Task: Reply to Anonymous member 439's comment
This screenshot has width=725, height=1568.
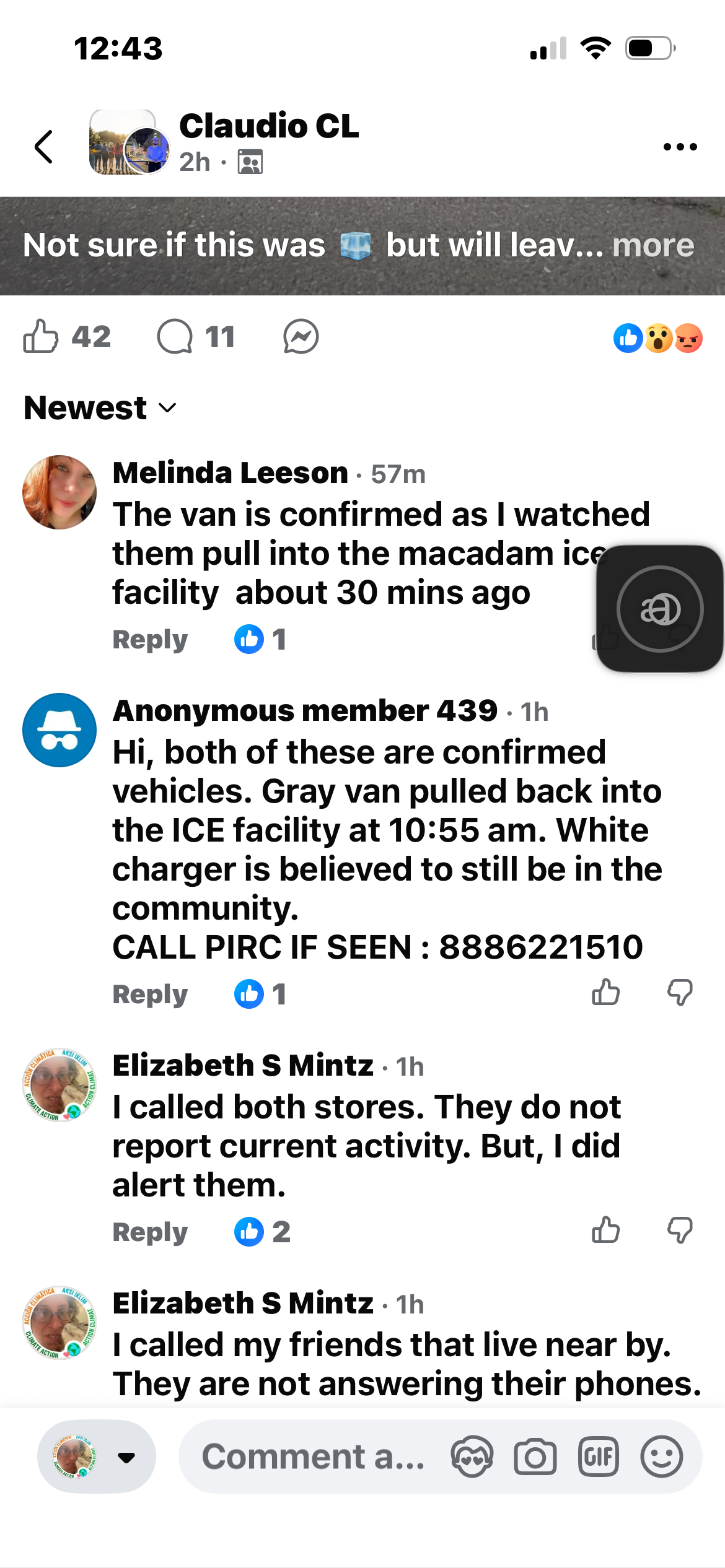Action: tap(150, 994)
